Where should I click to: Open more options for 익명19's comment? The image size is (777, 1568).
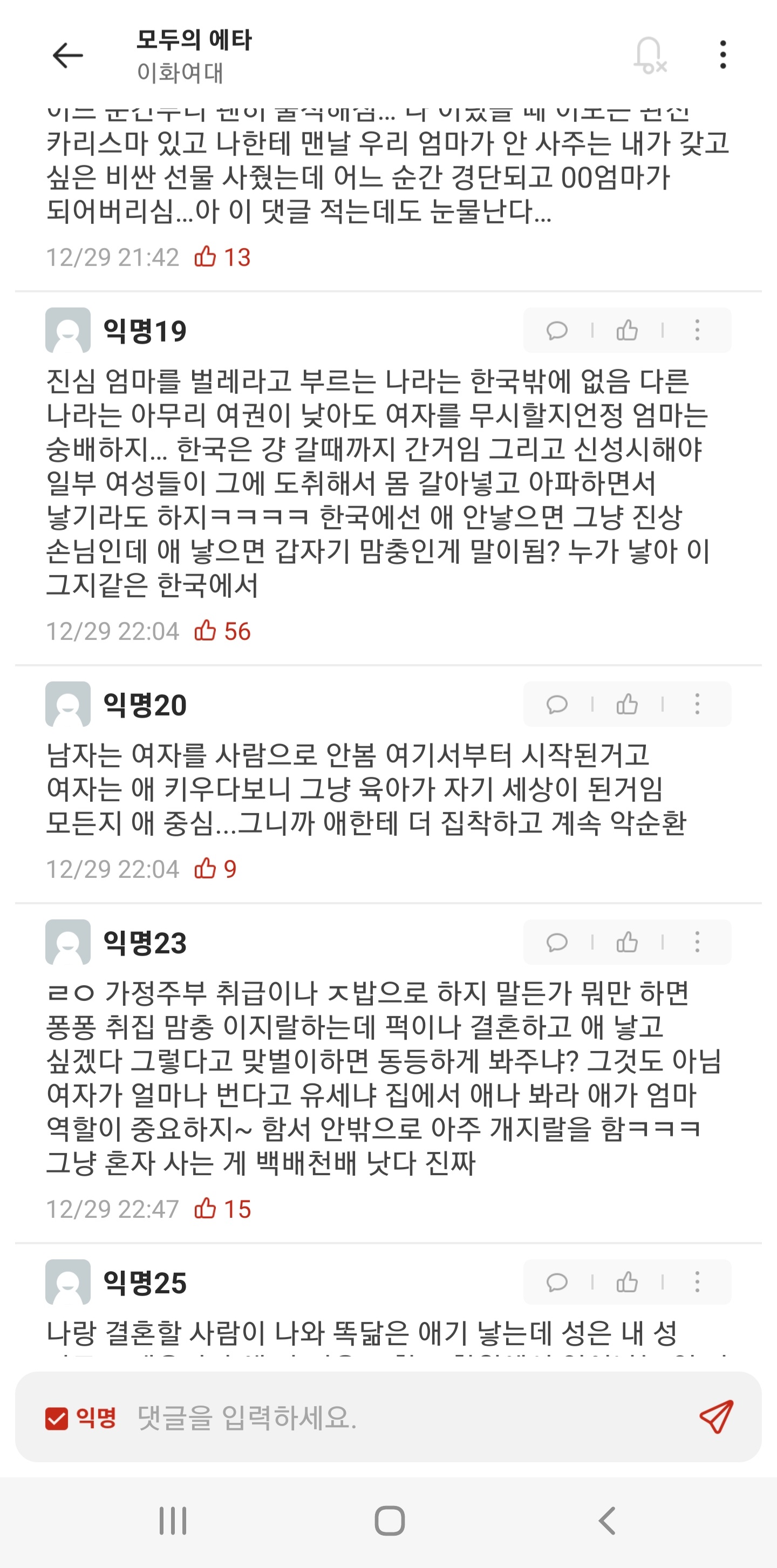[697, 331]
